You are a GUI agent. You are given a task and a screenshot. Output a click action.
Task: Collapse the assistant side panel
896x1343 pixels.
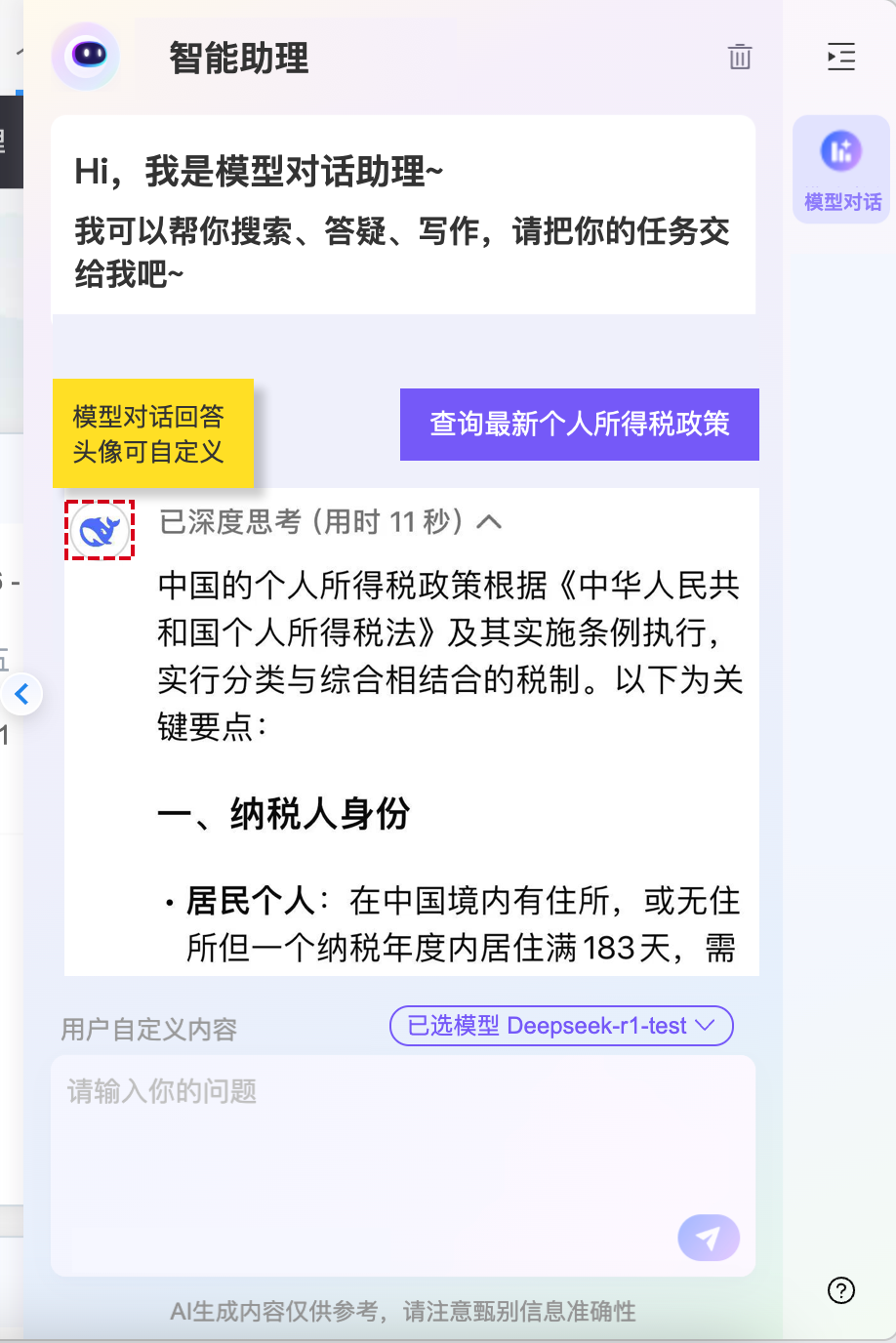coord(840,58)
